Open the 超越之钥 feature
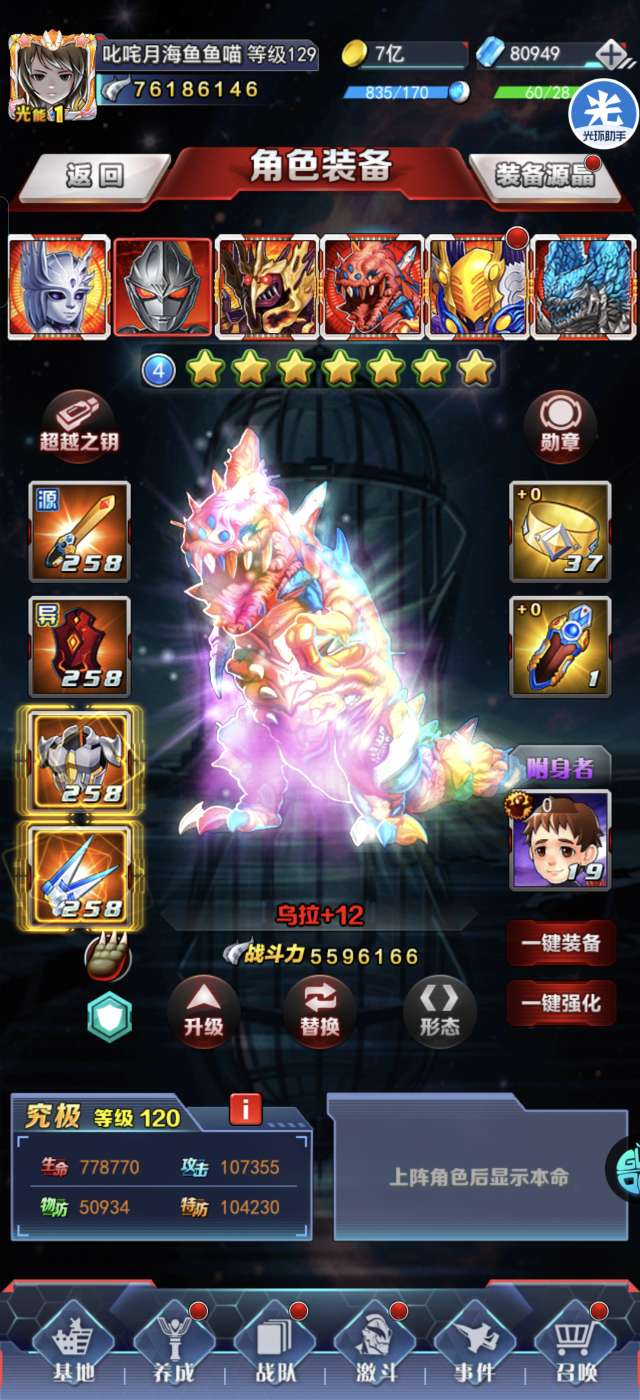 [x=79, y=425]
